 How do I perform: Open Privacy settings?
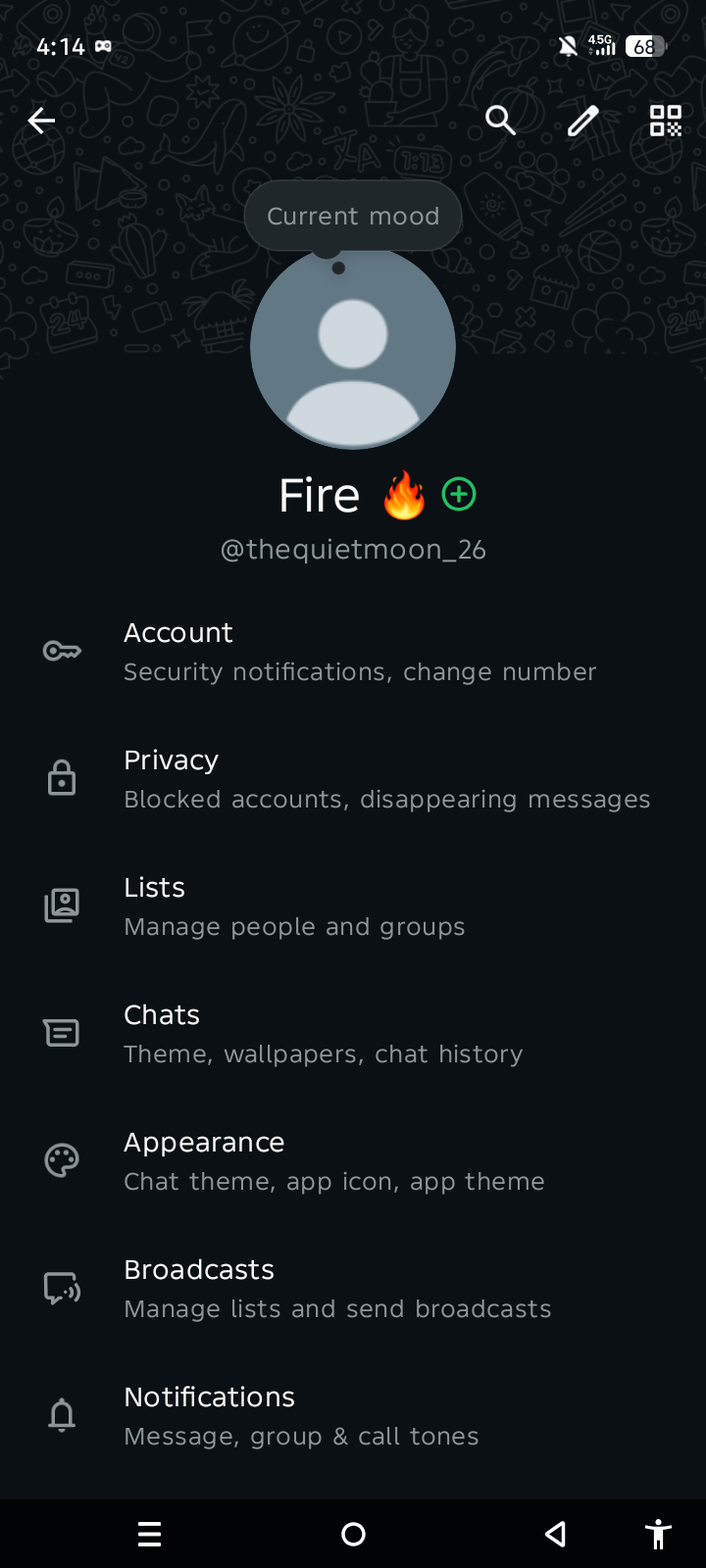[x=353, y=779]
